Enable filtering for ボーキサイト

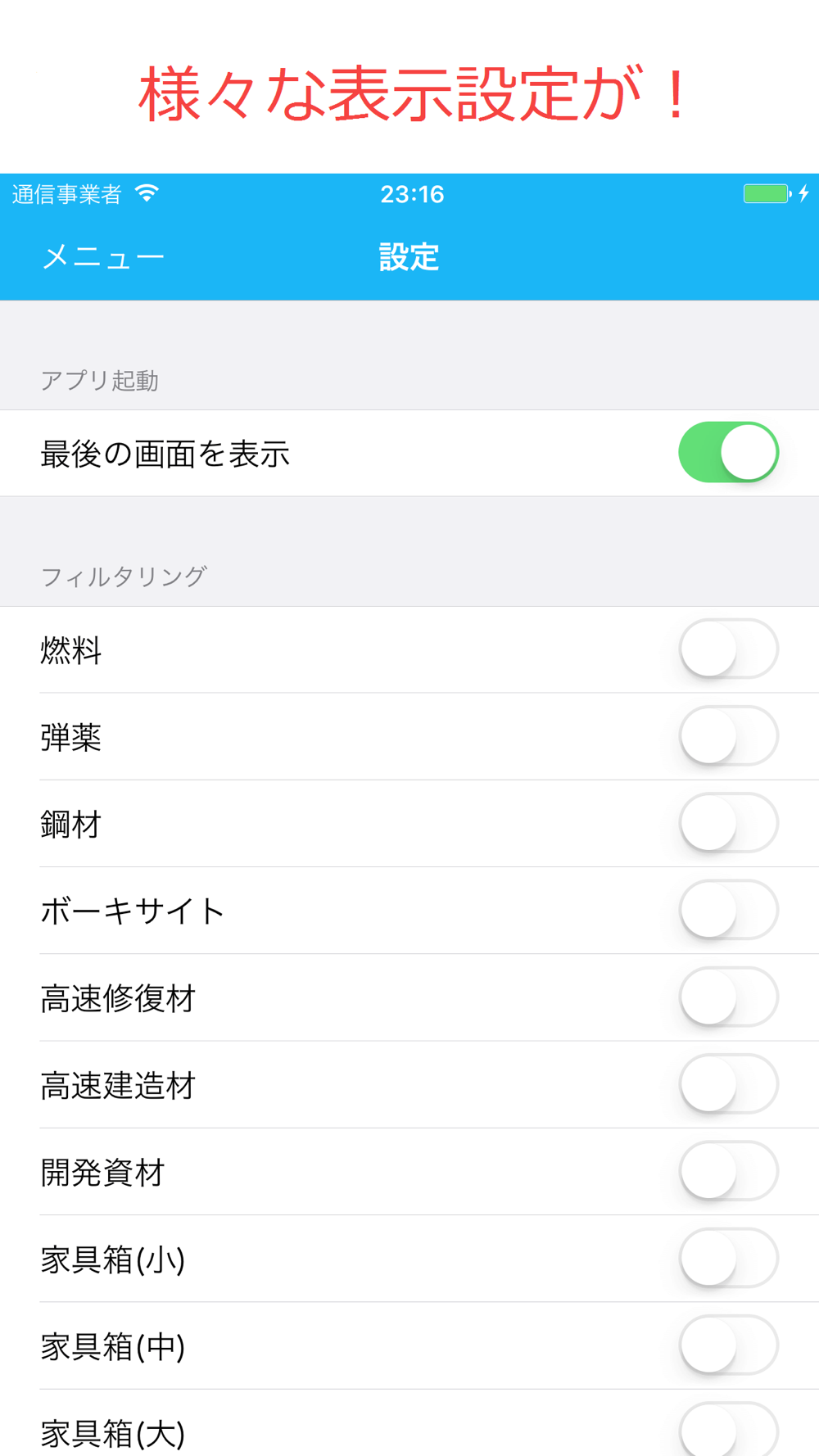coord(728,910)
